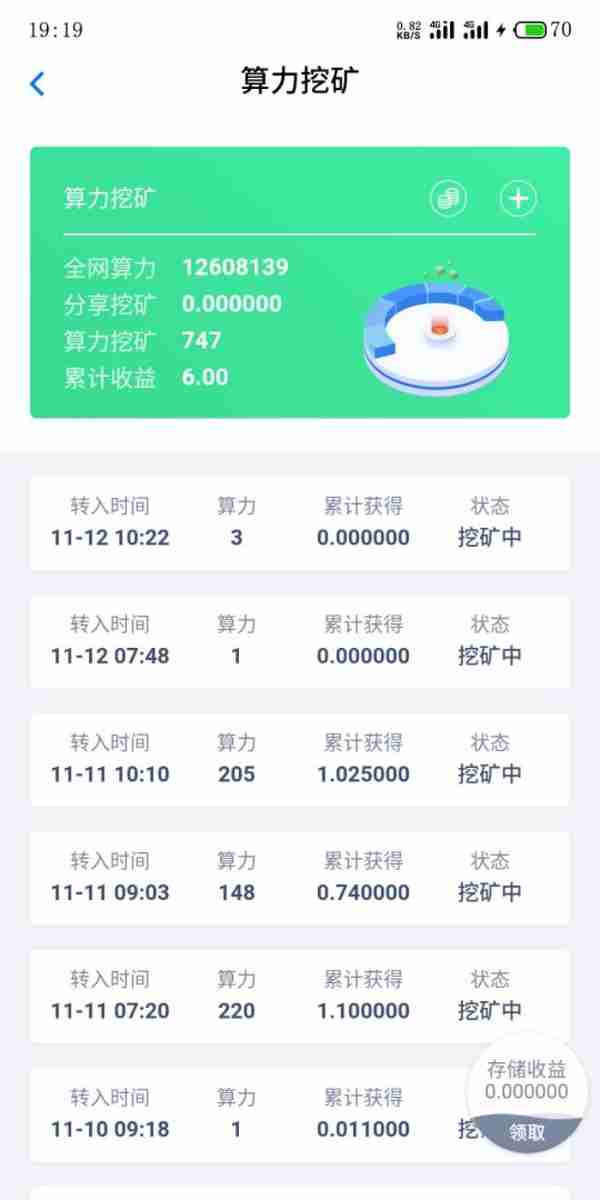The height and width of the screenshot is (1200, 600).
Task: Tap the plus icon to add 算力
Action: (518, 198)
